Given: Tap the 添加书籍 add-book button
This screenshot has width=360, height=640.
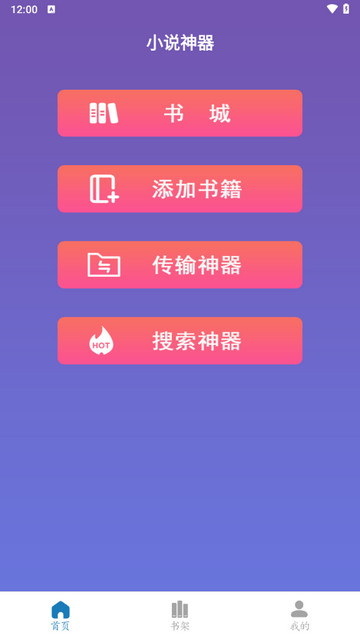Looking at the screenshot, I should (180, 189).
